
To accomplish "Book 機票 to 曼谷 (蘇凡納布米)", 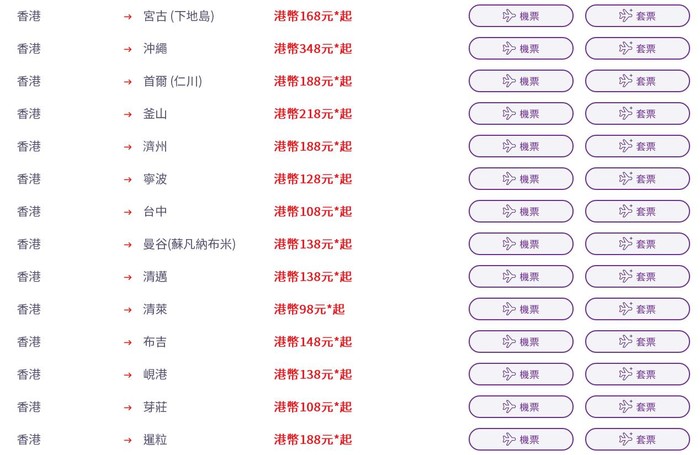I will [521, 244].
